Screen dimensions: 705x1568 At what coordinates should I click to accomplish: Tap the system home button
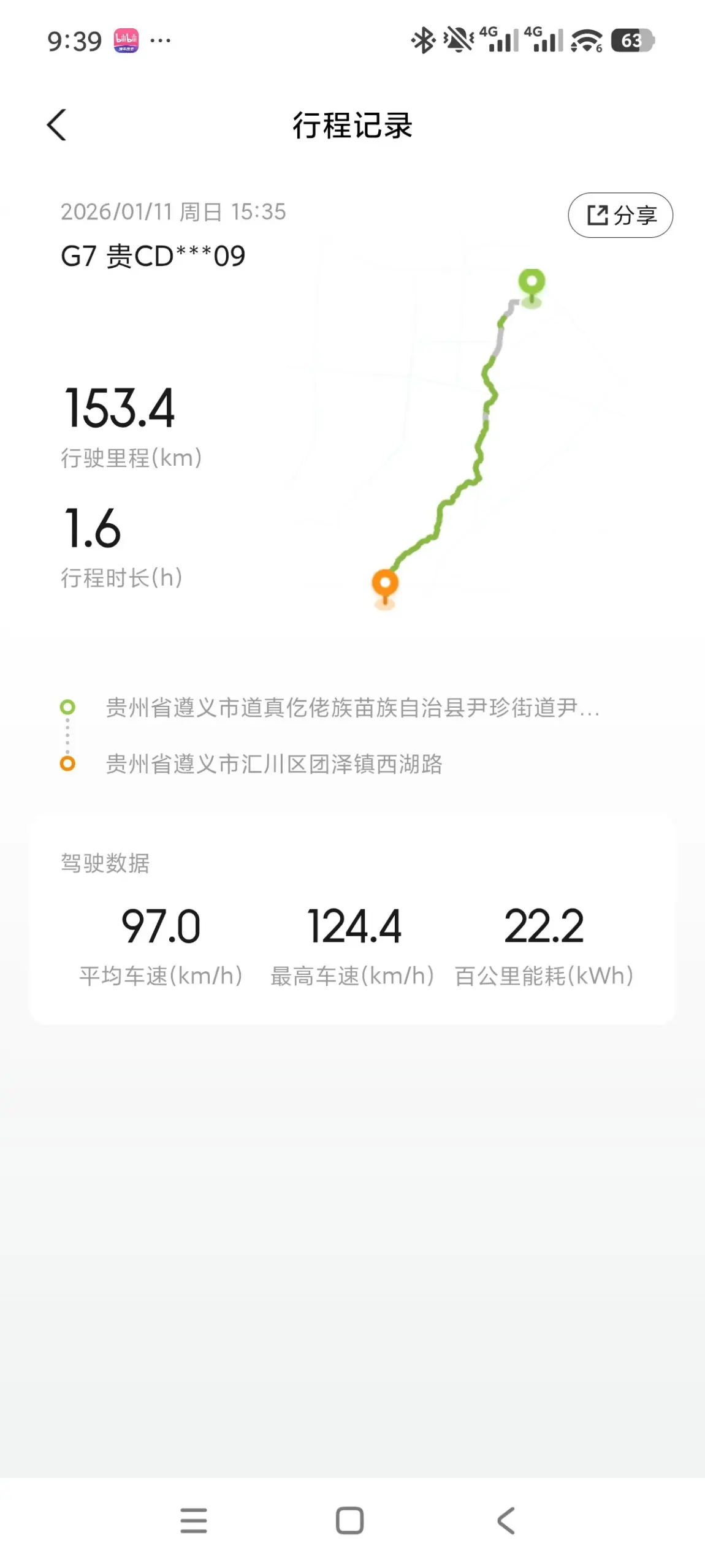350,1520
